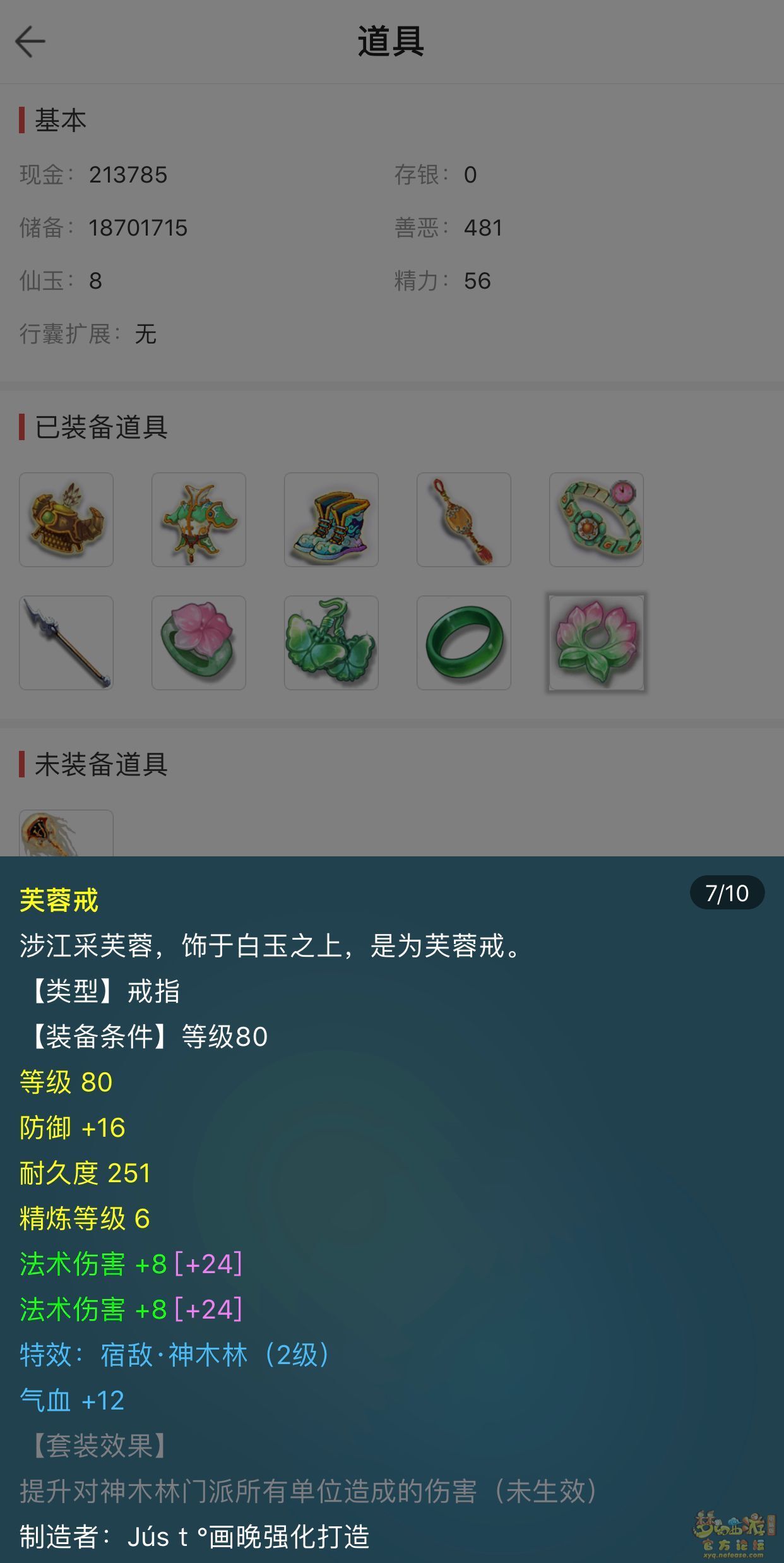Open the unequipped item under 未装备道具
784x1563 pixels.
[66, 834]
